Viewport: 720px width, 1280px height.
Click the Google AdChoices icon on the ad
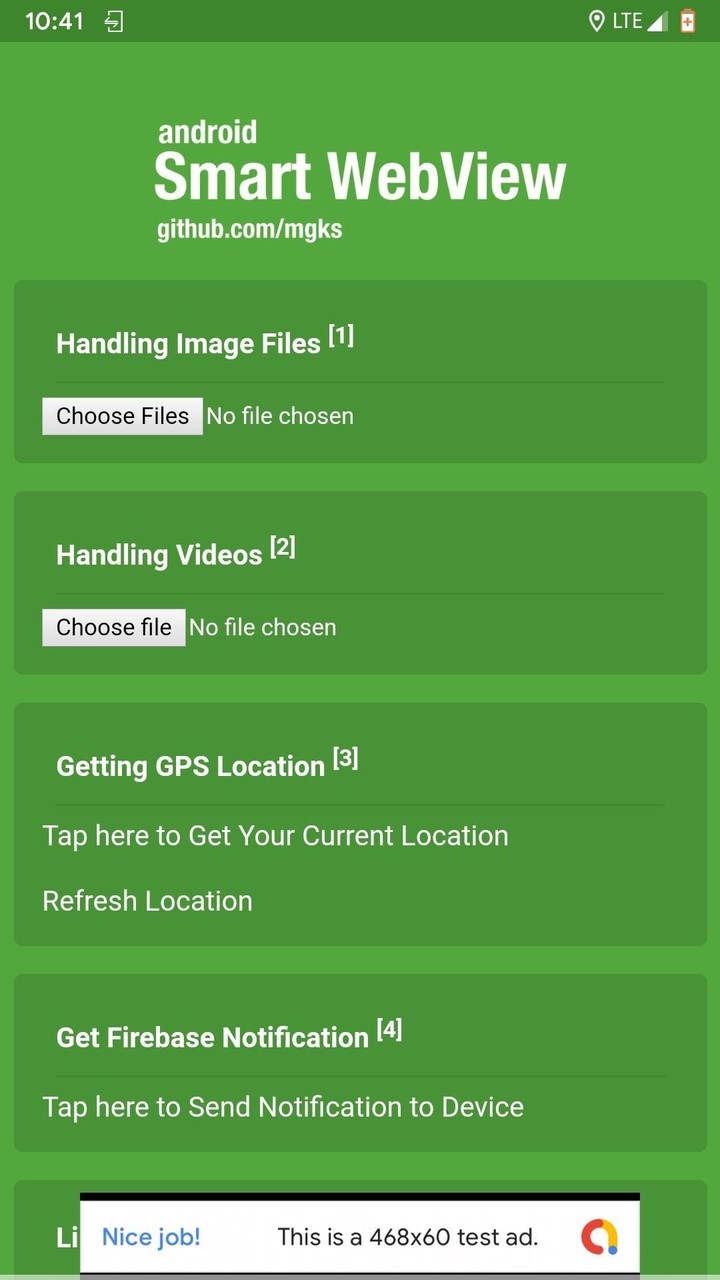point(599,1237)
